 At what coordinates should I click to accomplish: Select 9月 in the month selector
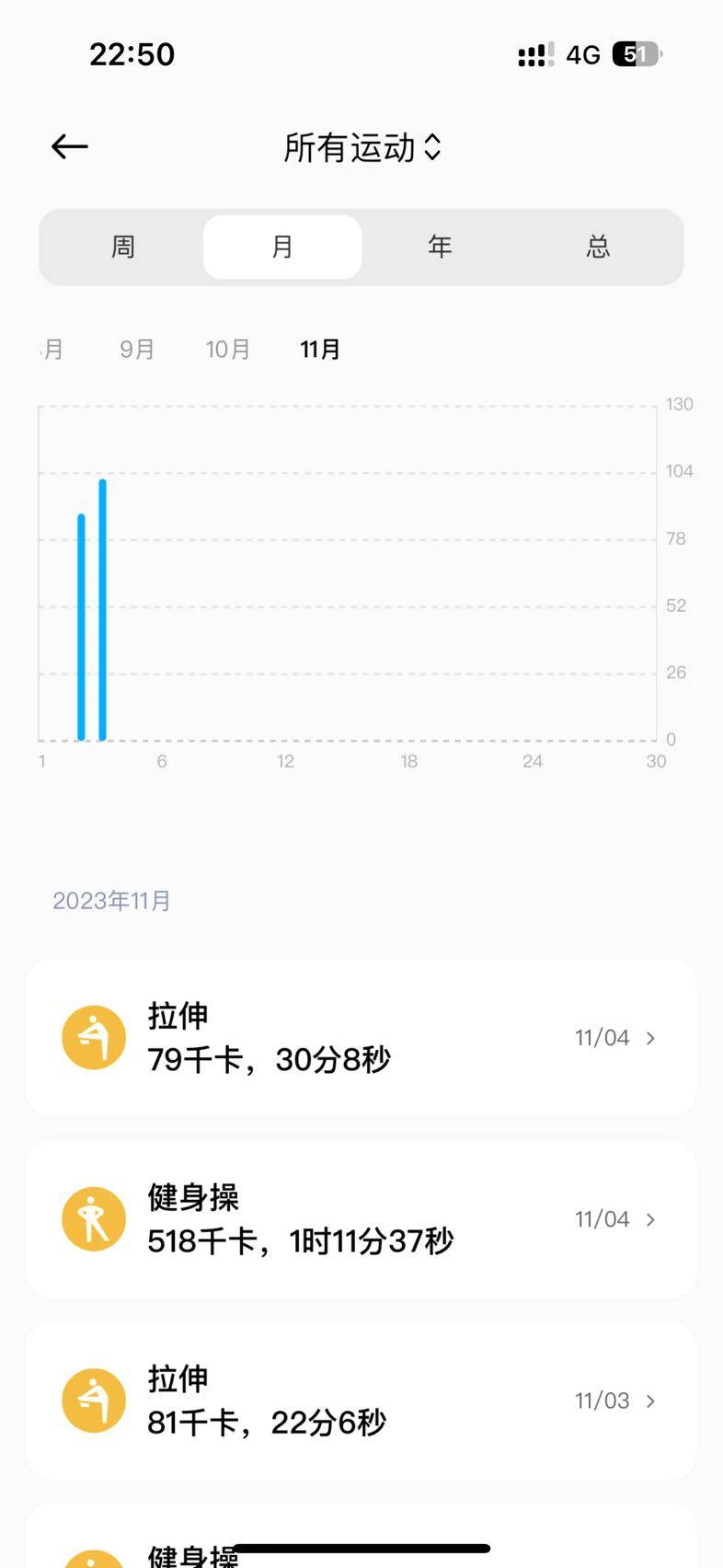pos(137,350)
